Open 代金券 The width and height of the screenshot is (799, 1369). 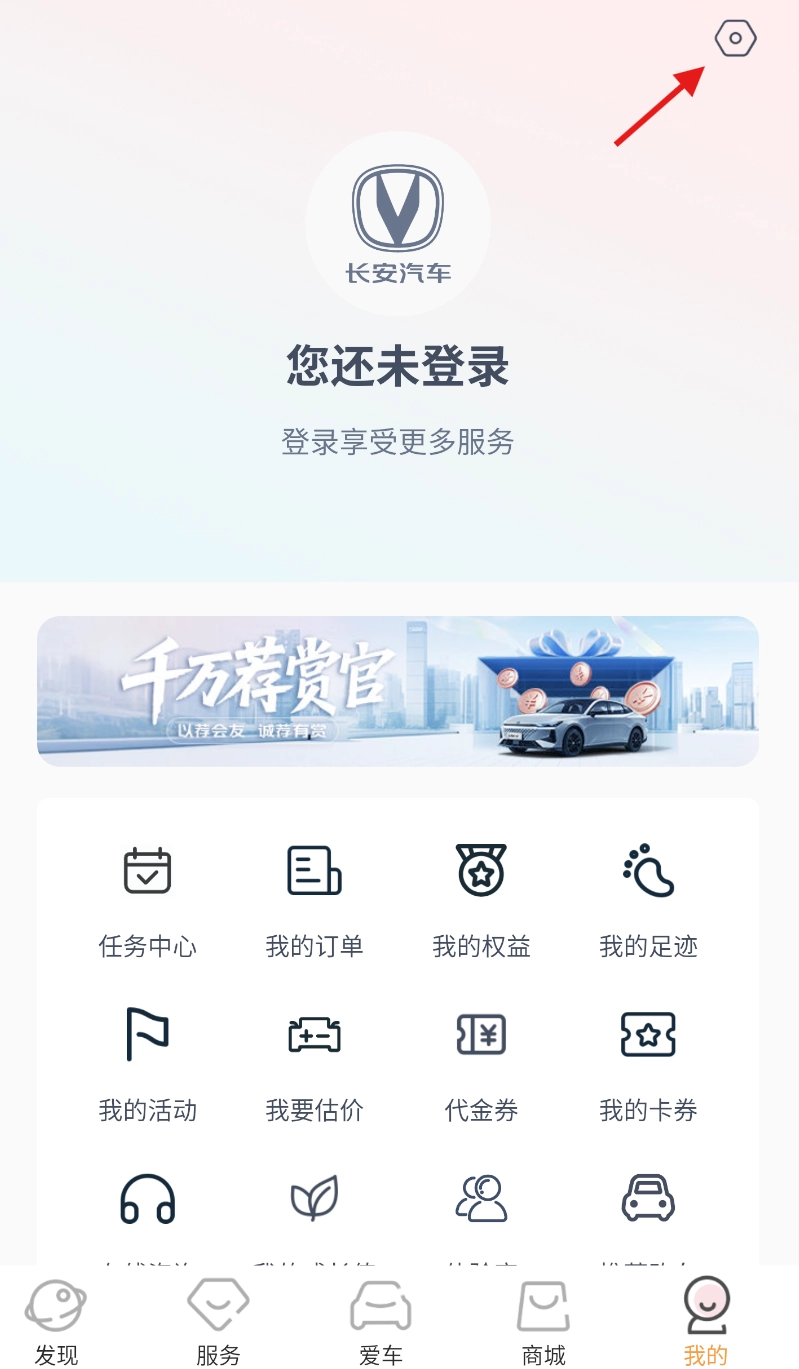481,1064
